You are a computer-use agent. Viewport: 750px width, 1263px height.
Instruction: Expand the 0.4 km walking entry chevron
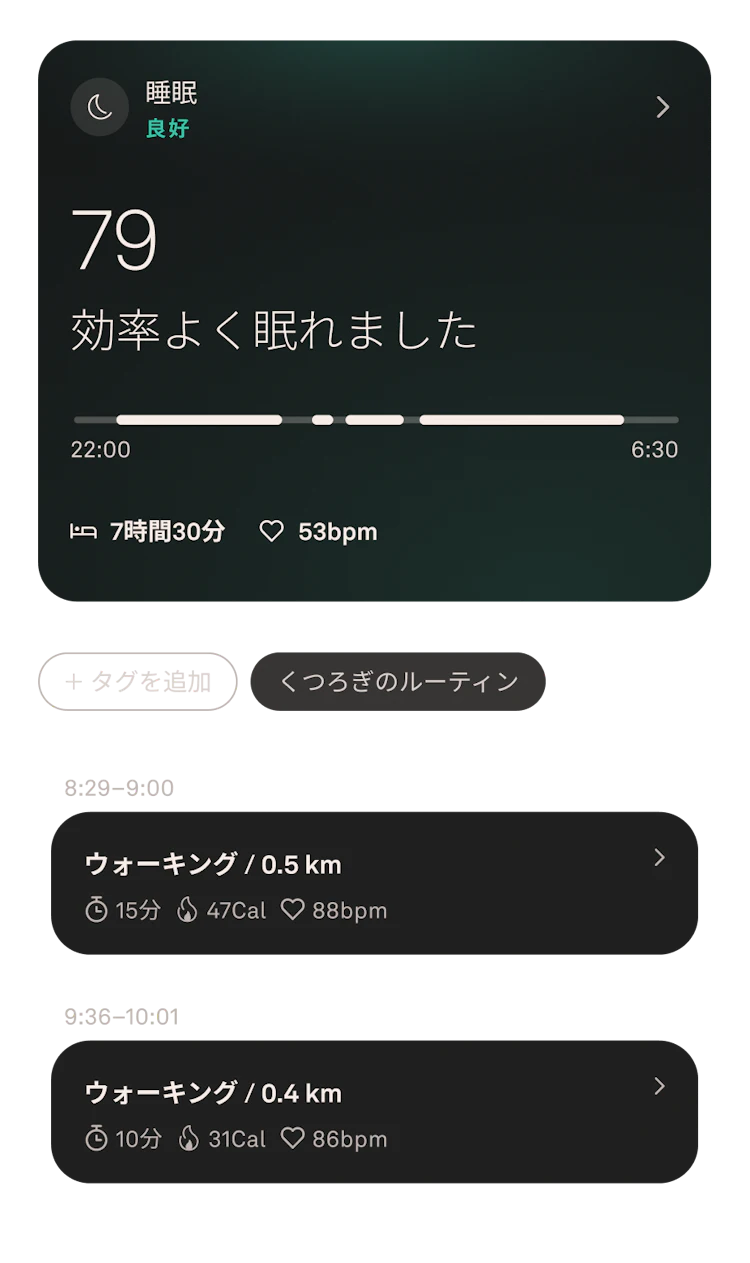[x=659, y=1086]
